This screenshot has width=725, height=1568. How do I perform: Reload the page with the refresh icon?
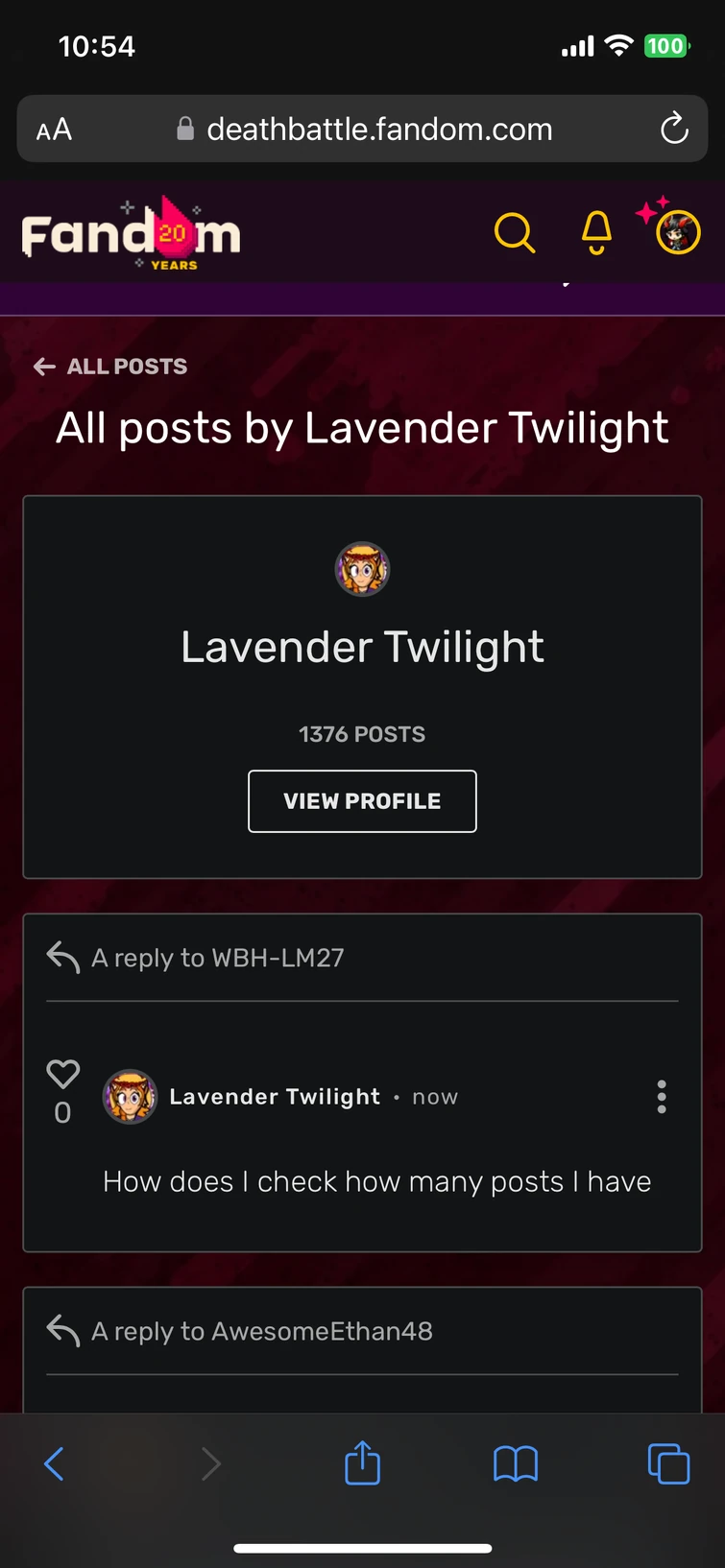pos(674,128)
